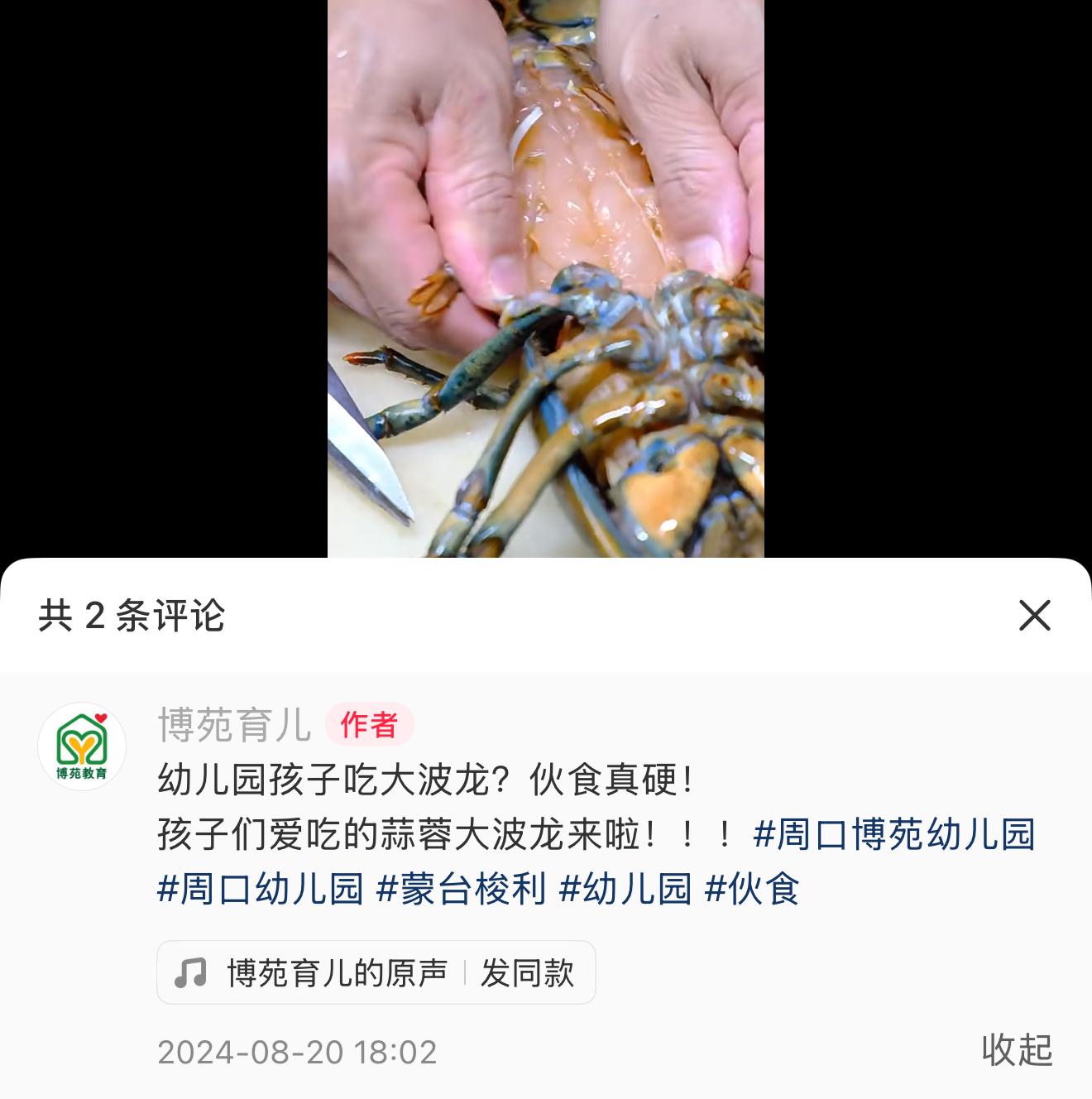Collapse the caption with 收起
This screenshot has width=1092, height=1099.
click(1017, 1050)
